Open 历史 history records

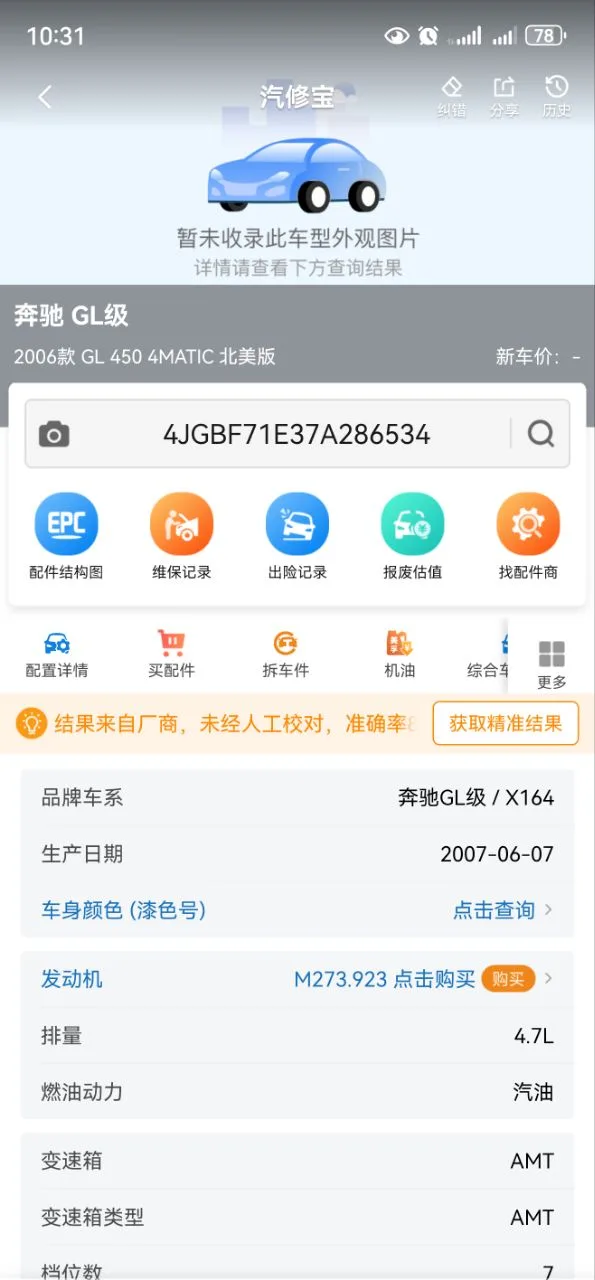coord(556,96)
